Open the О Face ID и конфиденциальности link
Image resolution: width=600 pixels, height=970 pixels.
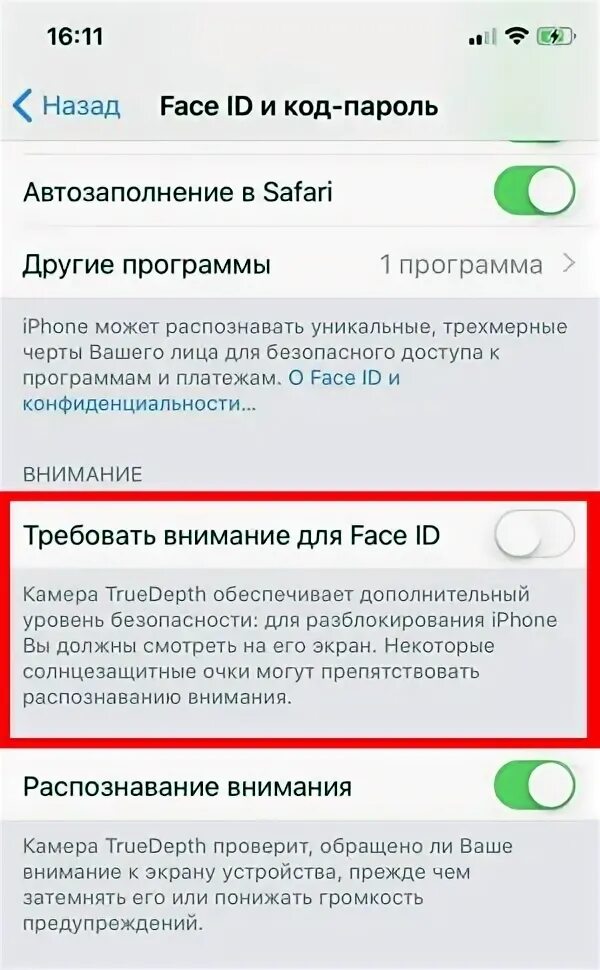coord(211,390)
